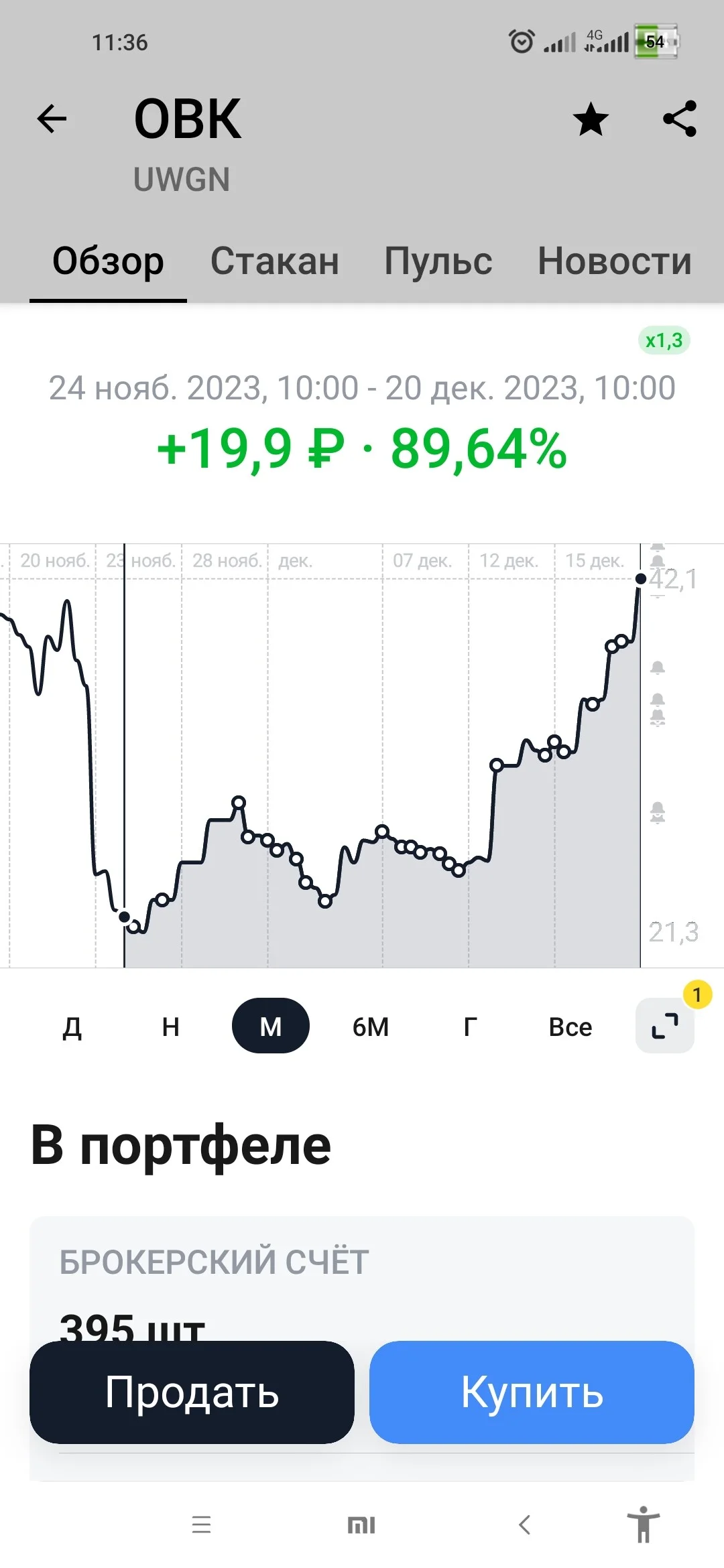Share the ОВК stock page
724x1568 pixels.
pyautogui.click(x=680, y=119)
